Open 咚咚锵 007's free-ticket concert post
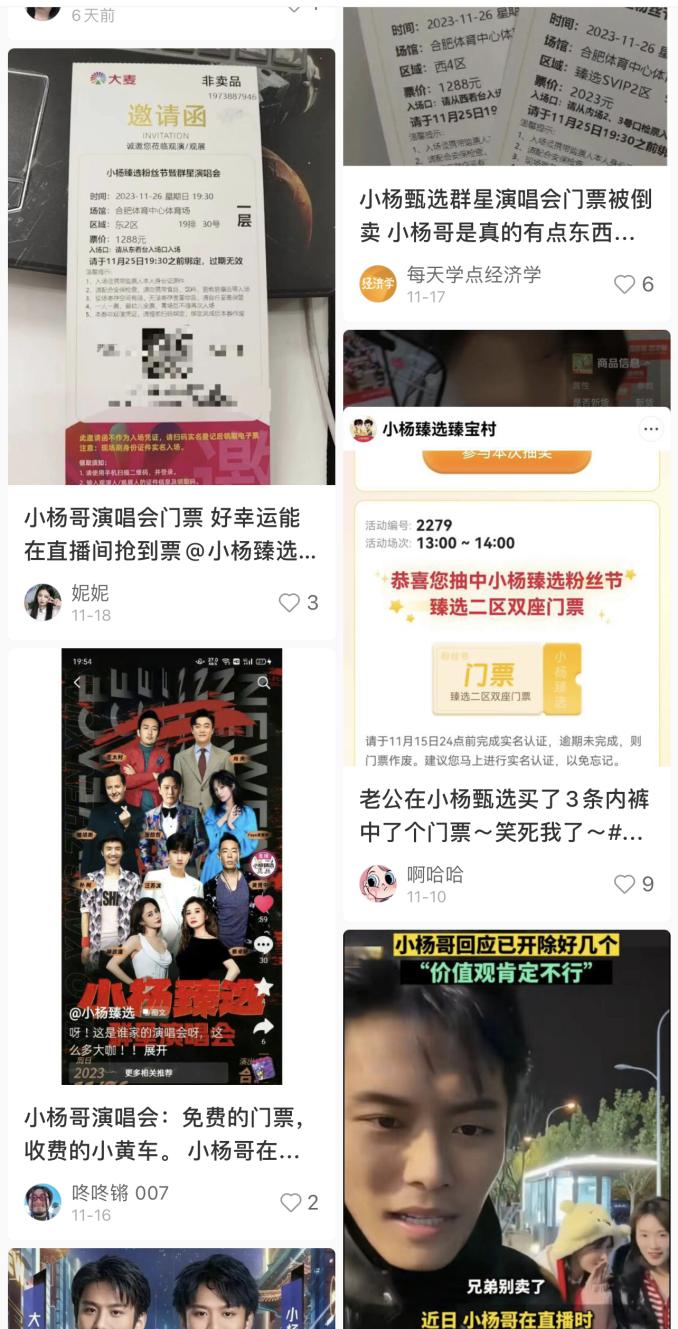Screen dimensions: 678x1329 tap(171, 866)
